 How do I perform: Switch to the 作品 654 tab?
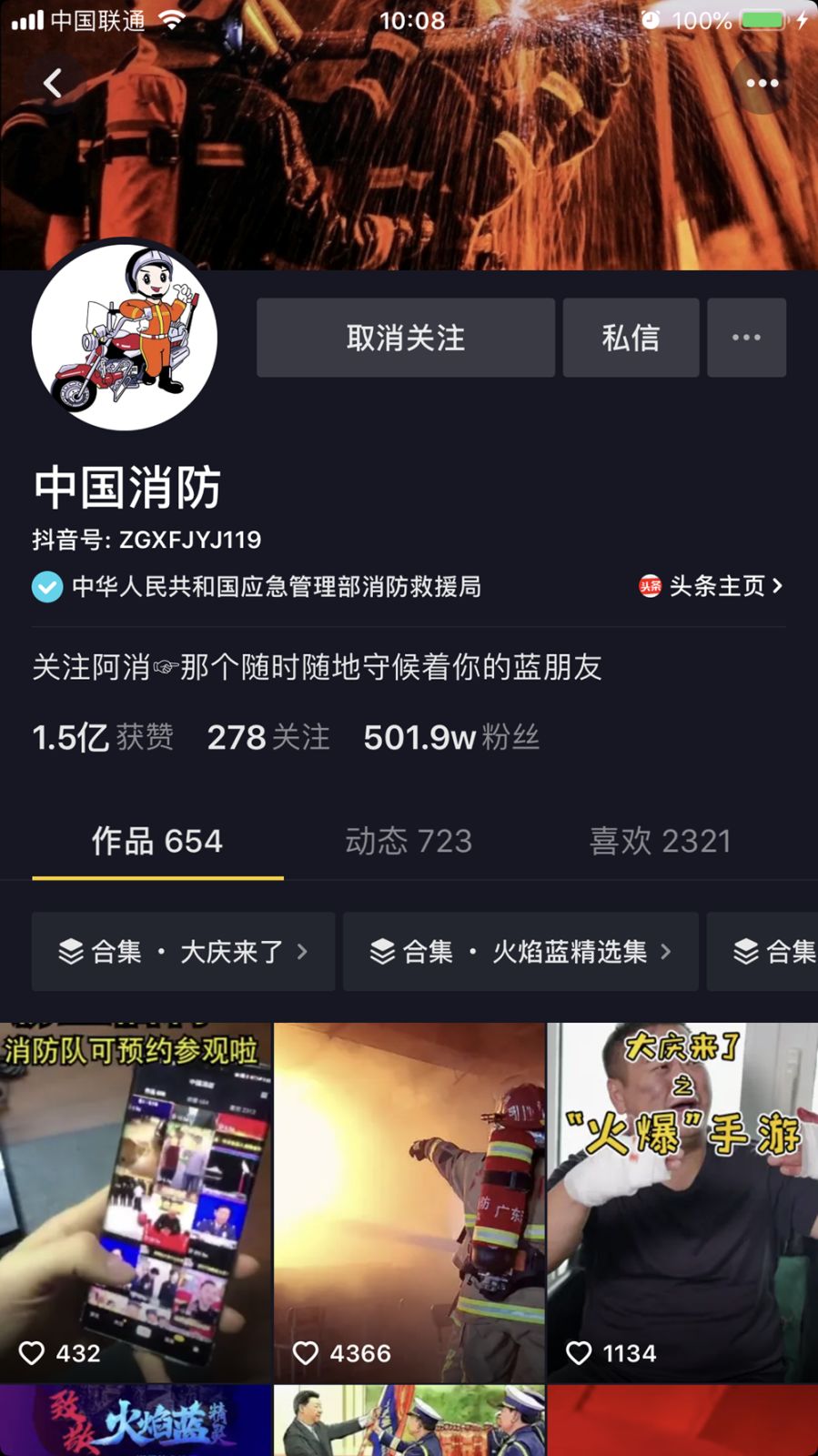157,841
